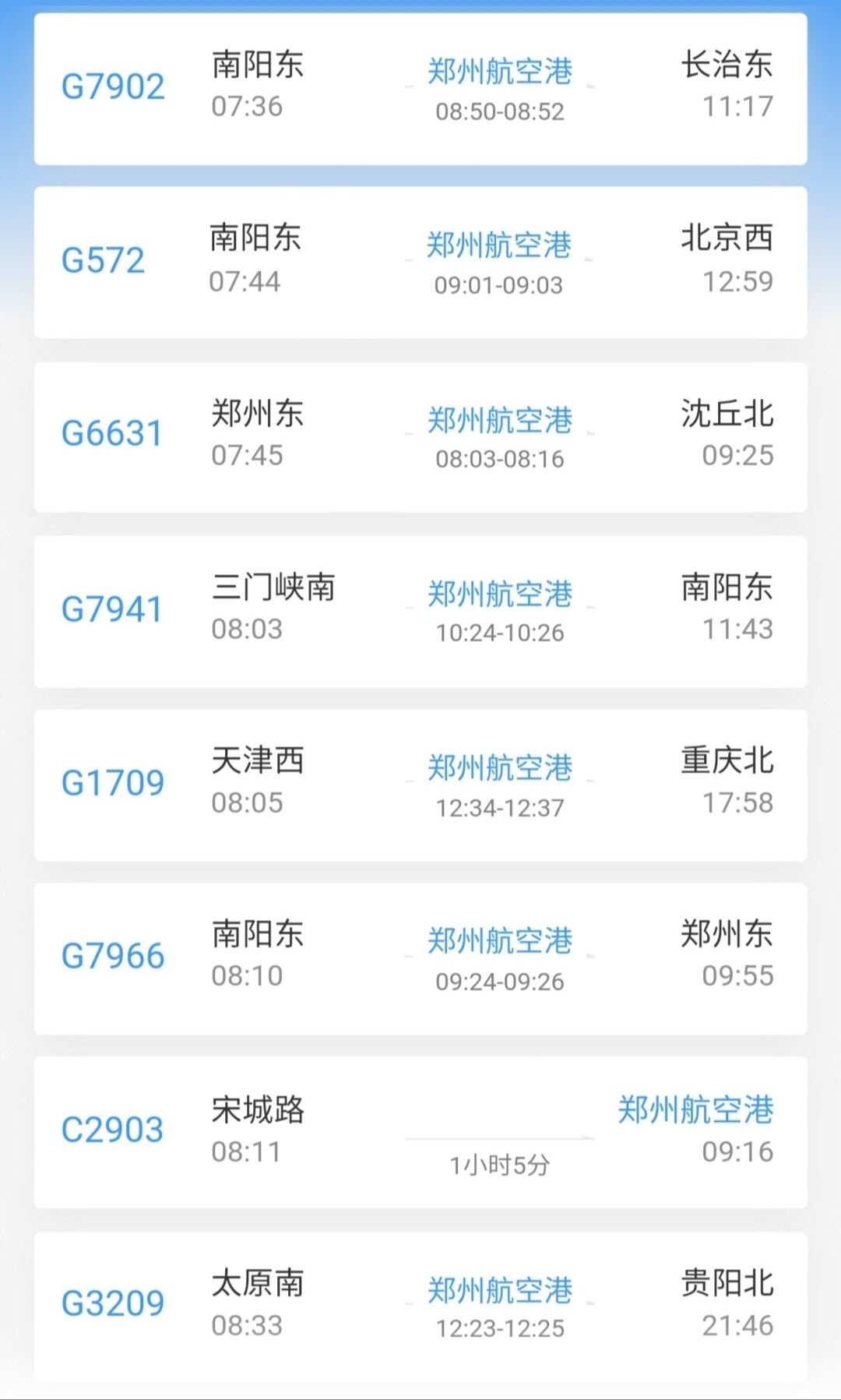
Task: Open train G7902 to 长治东
Action: 420,88
